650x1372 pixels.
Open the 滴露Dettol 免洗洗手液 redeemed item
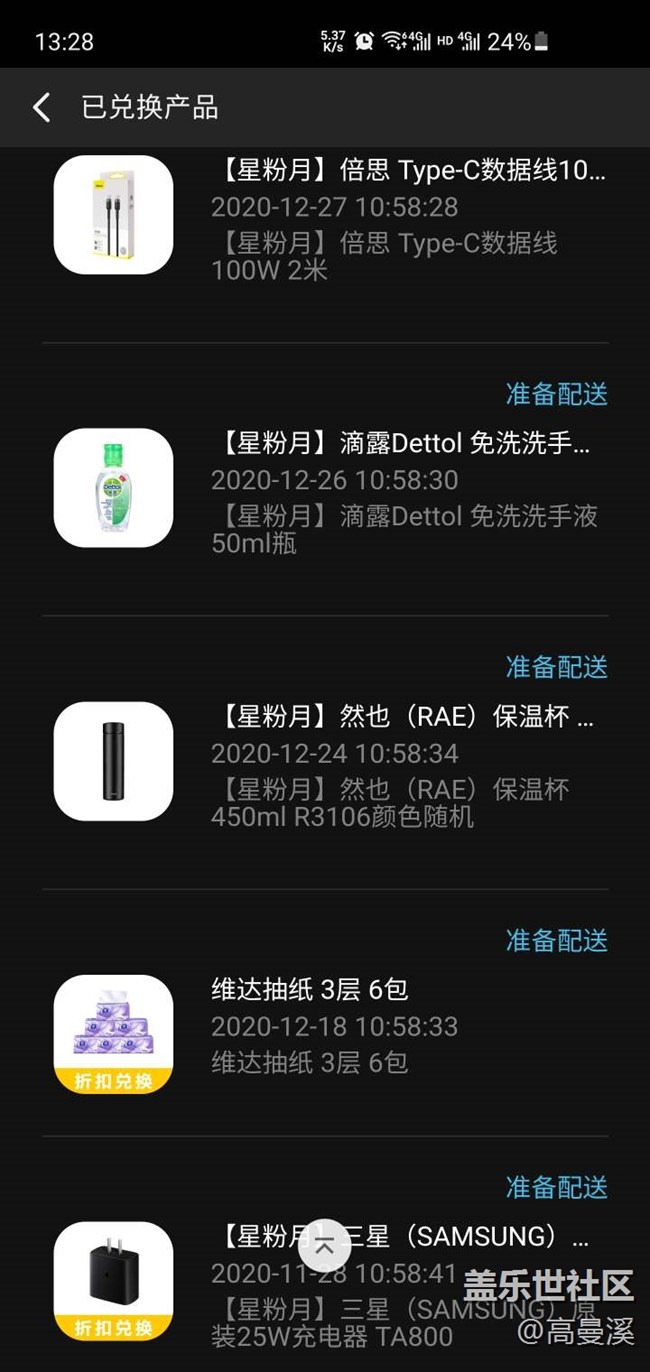pos(404,443)
